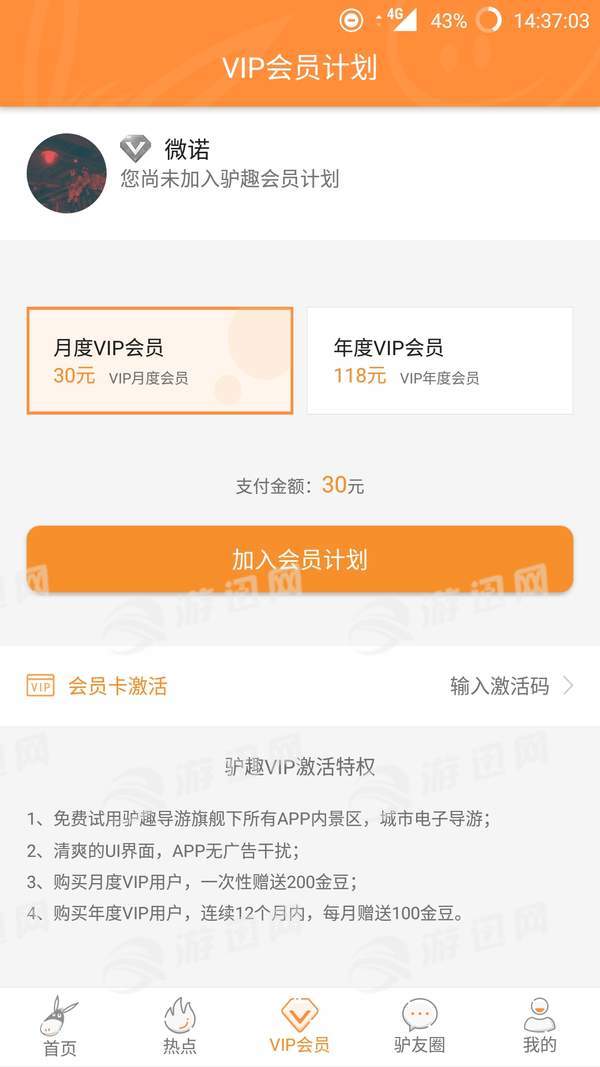Viewport: 600px width, 1067px height.
Task: Tap the profile avatar of 微诺
Action: (66, 174)
